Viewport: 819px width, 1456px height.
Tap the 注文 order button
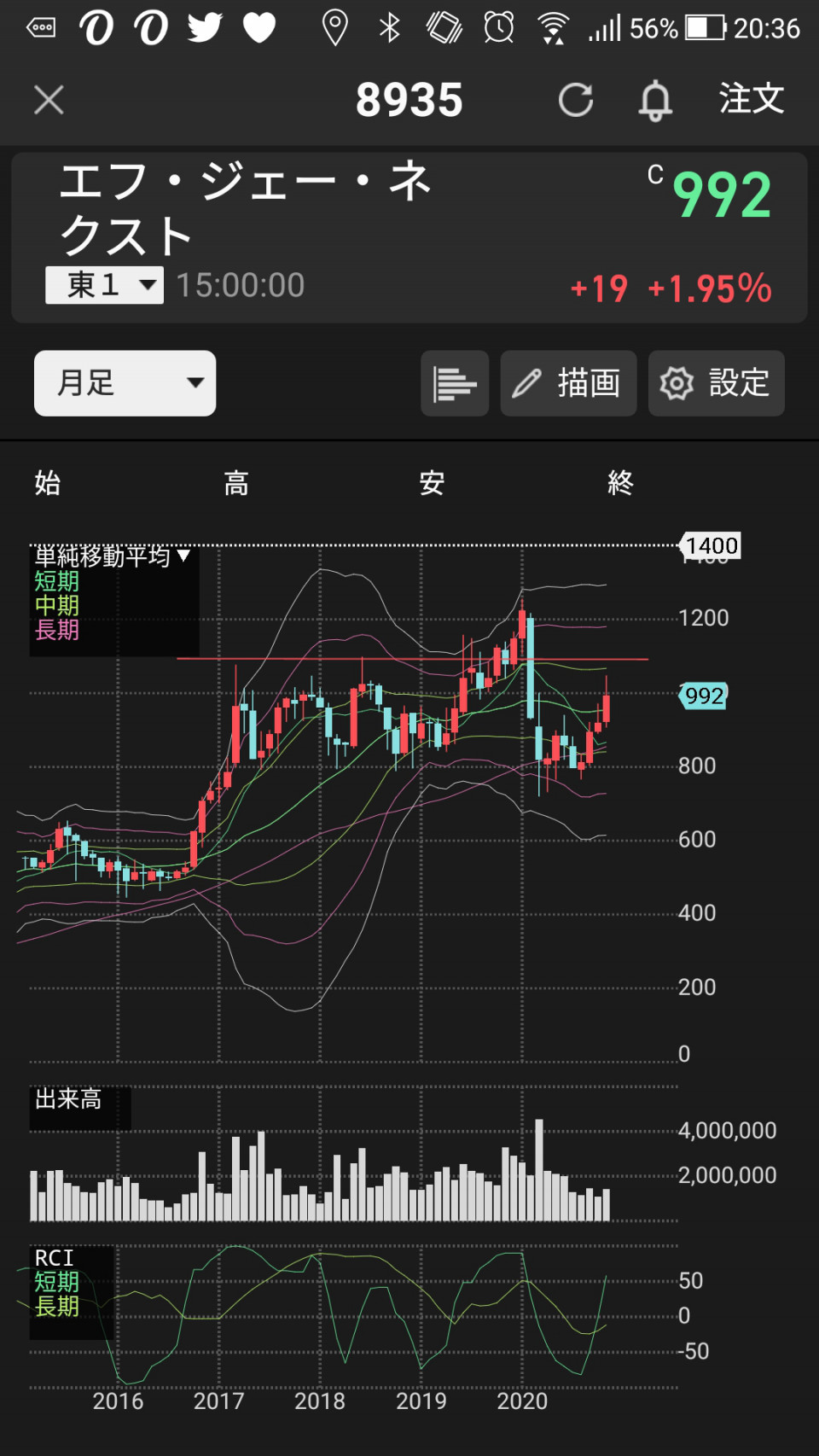click(751, 99)
